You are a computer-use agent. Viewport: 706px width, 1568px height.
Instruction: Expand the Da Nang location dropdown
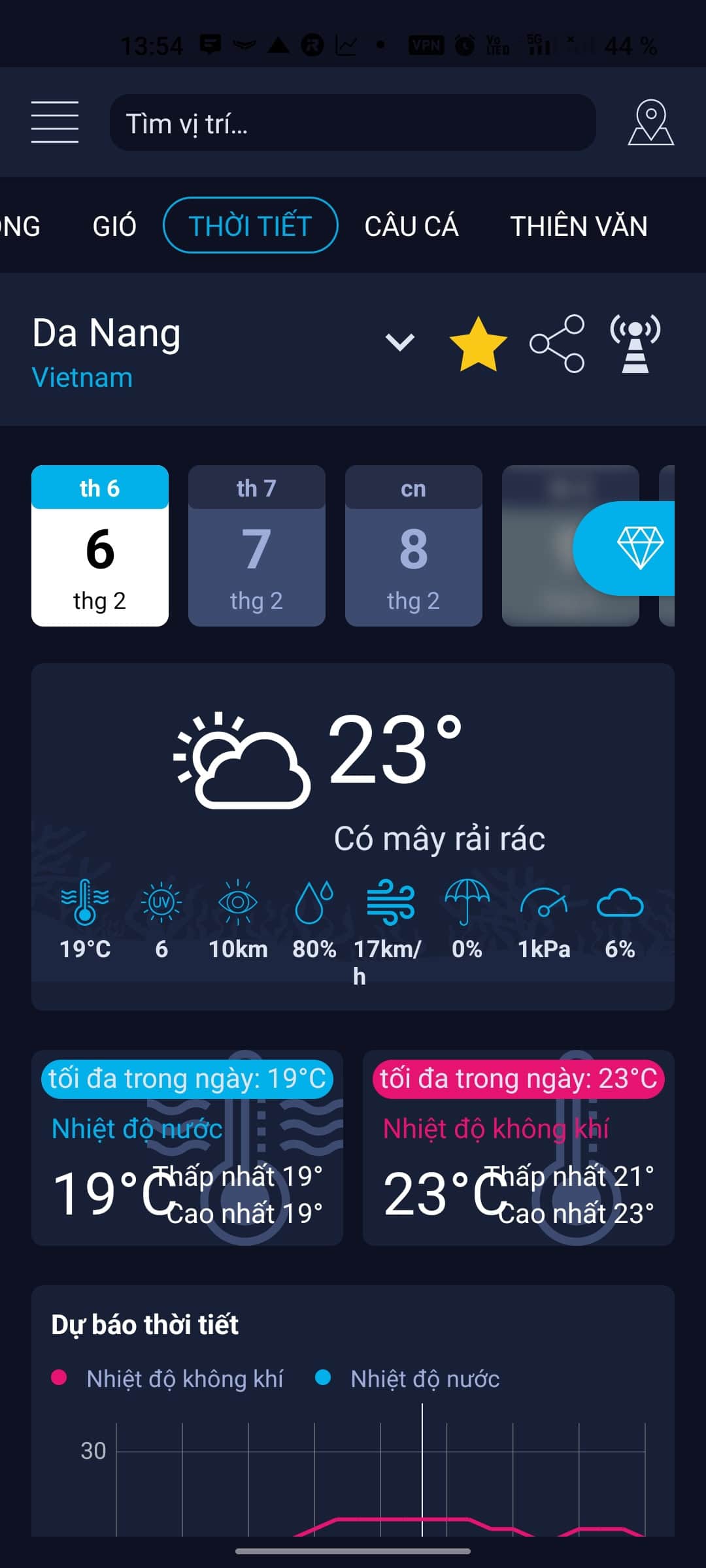(x=399, y=340)
